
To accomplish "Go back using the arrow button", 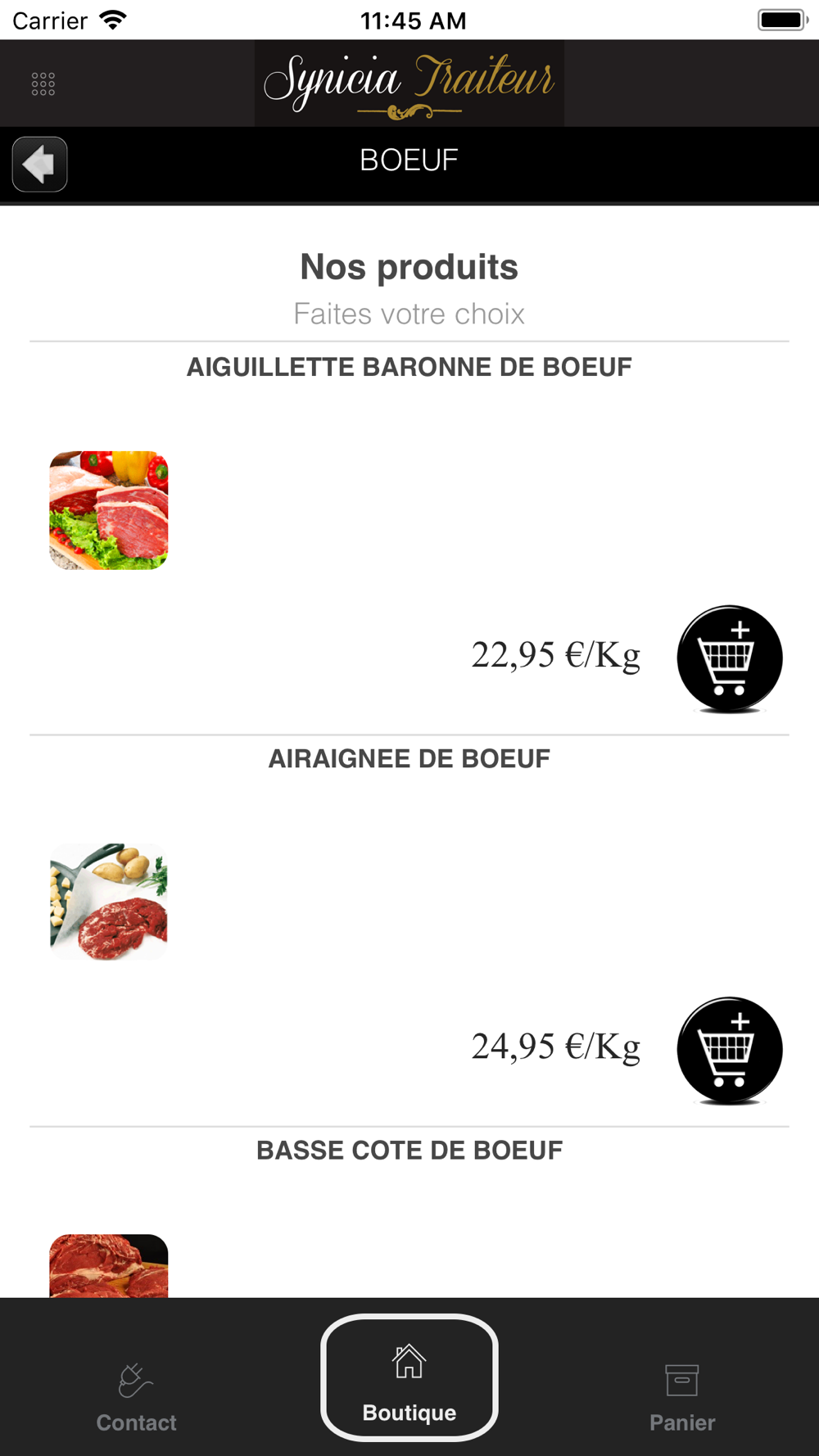I will tap(39, 164).
